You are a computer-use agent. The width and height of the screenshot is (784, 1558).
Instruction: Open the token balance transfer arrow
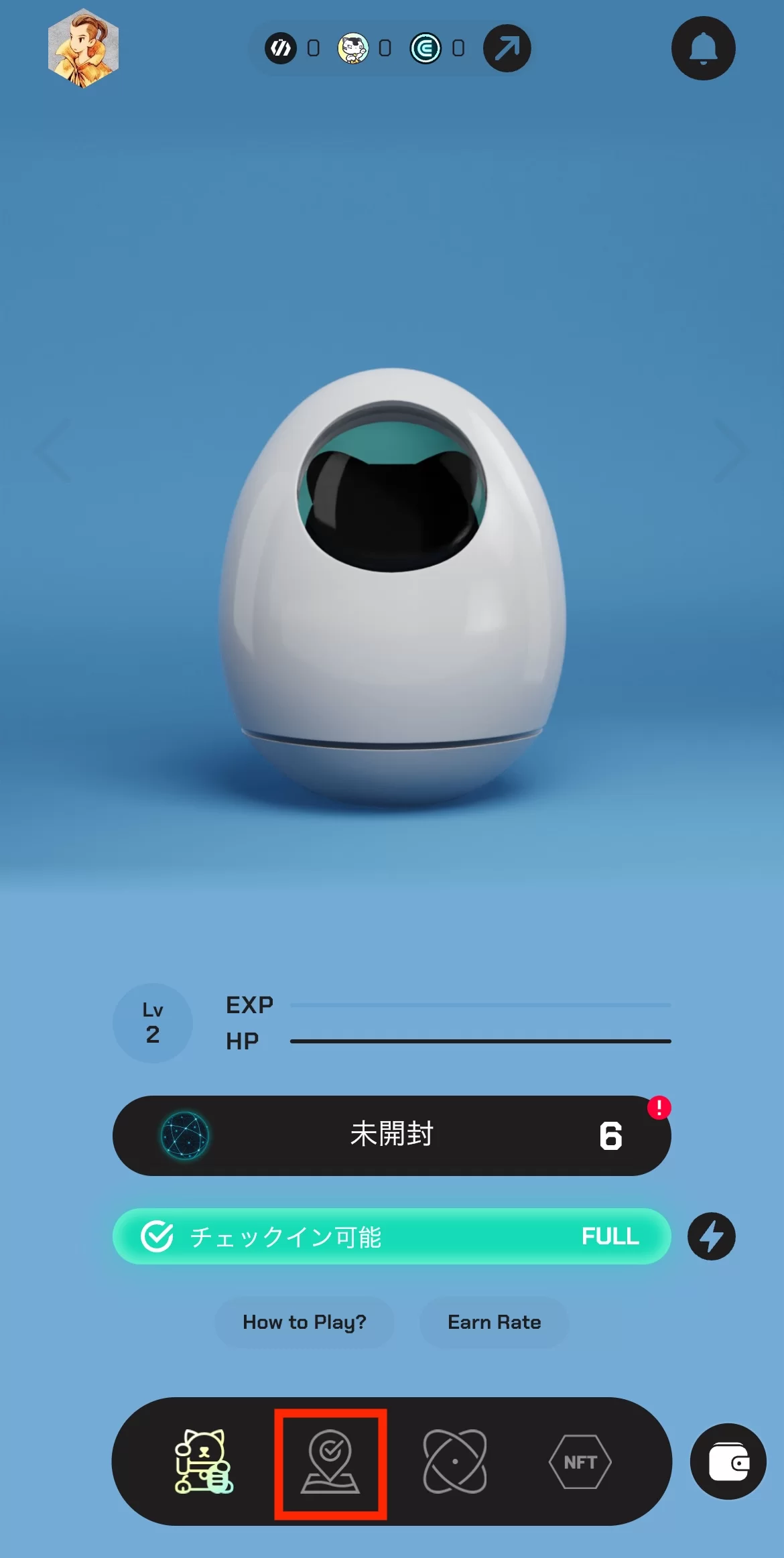pyautogui.click(x=507, y=48)
